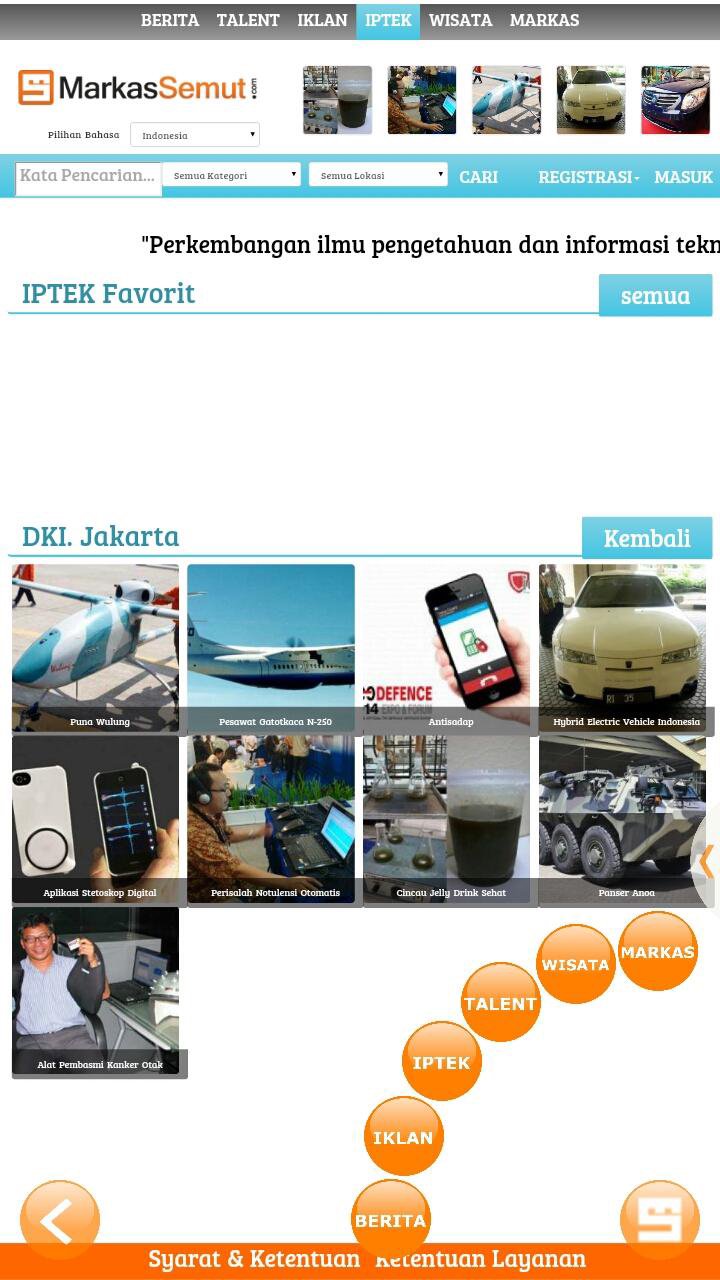View the Antisadap item
Image resolution: width=720 pixels, height=1280 pixels.
(447, 648)
